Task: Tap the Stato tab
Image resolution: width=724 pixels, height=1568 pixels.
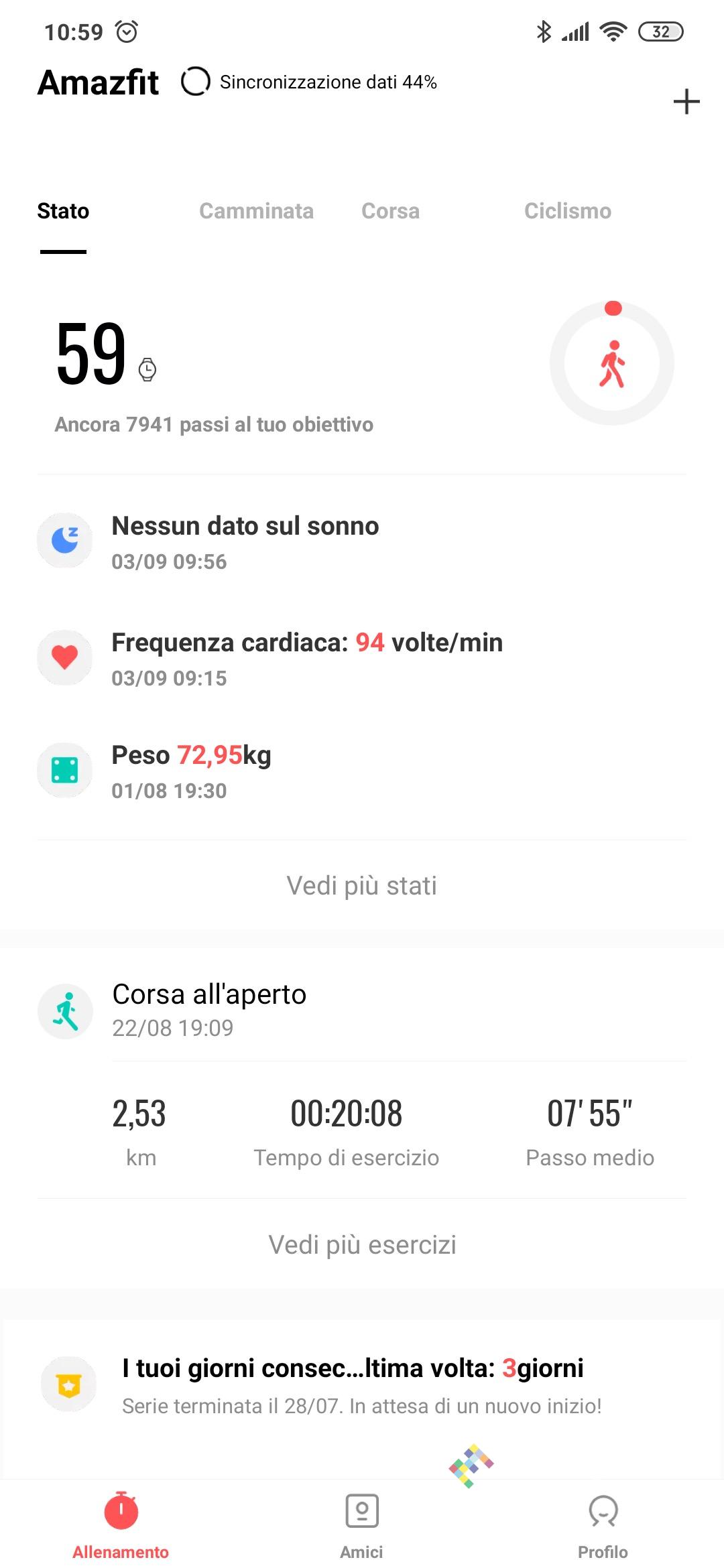Action: (x=63, y=211)
